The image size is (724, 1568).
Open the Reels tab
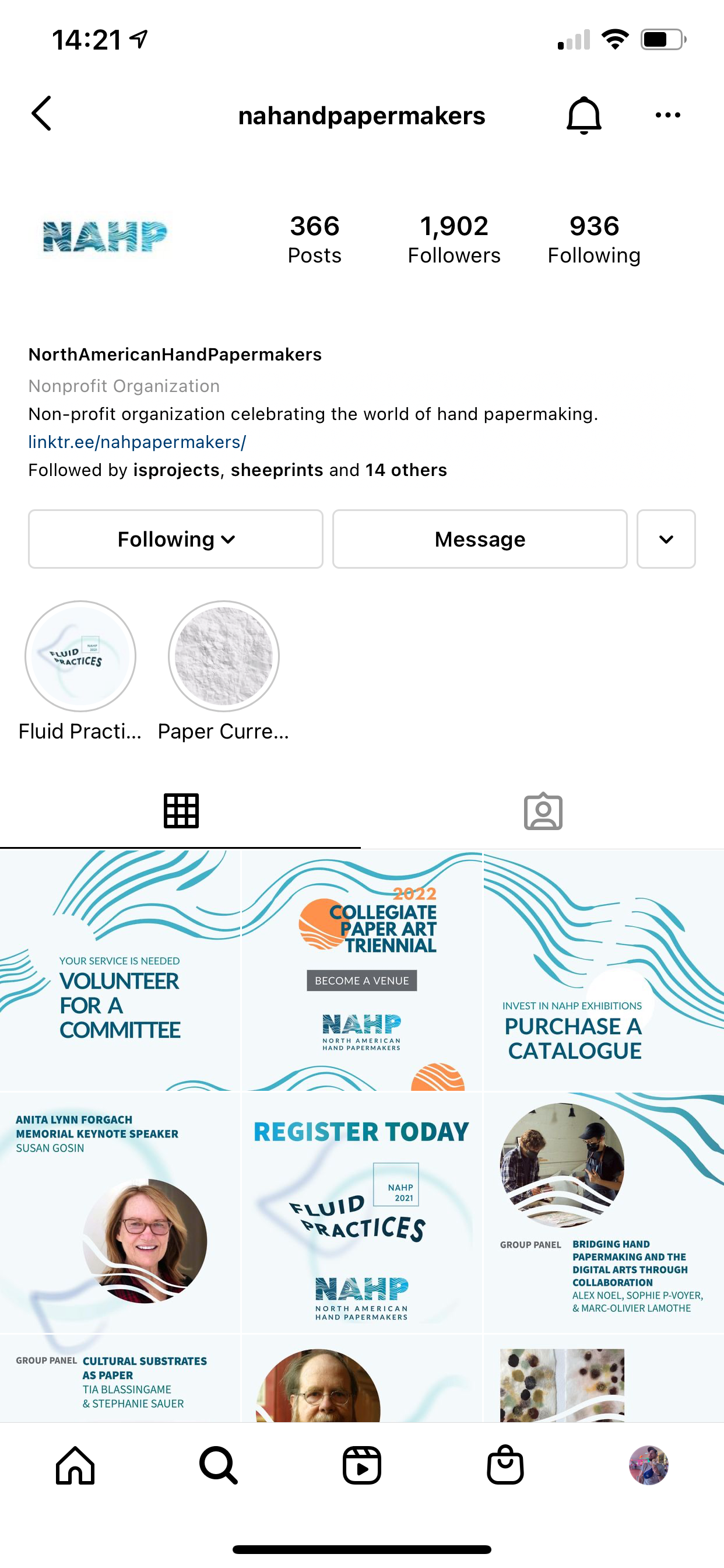pyautogui.click(x=362, y=1465)
